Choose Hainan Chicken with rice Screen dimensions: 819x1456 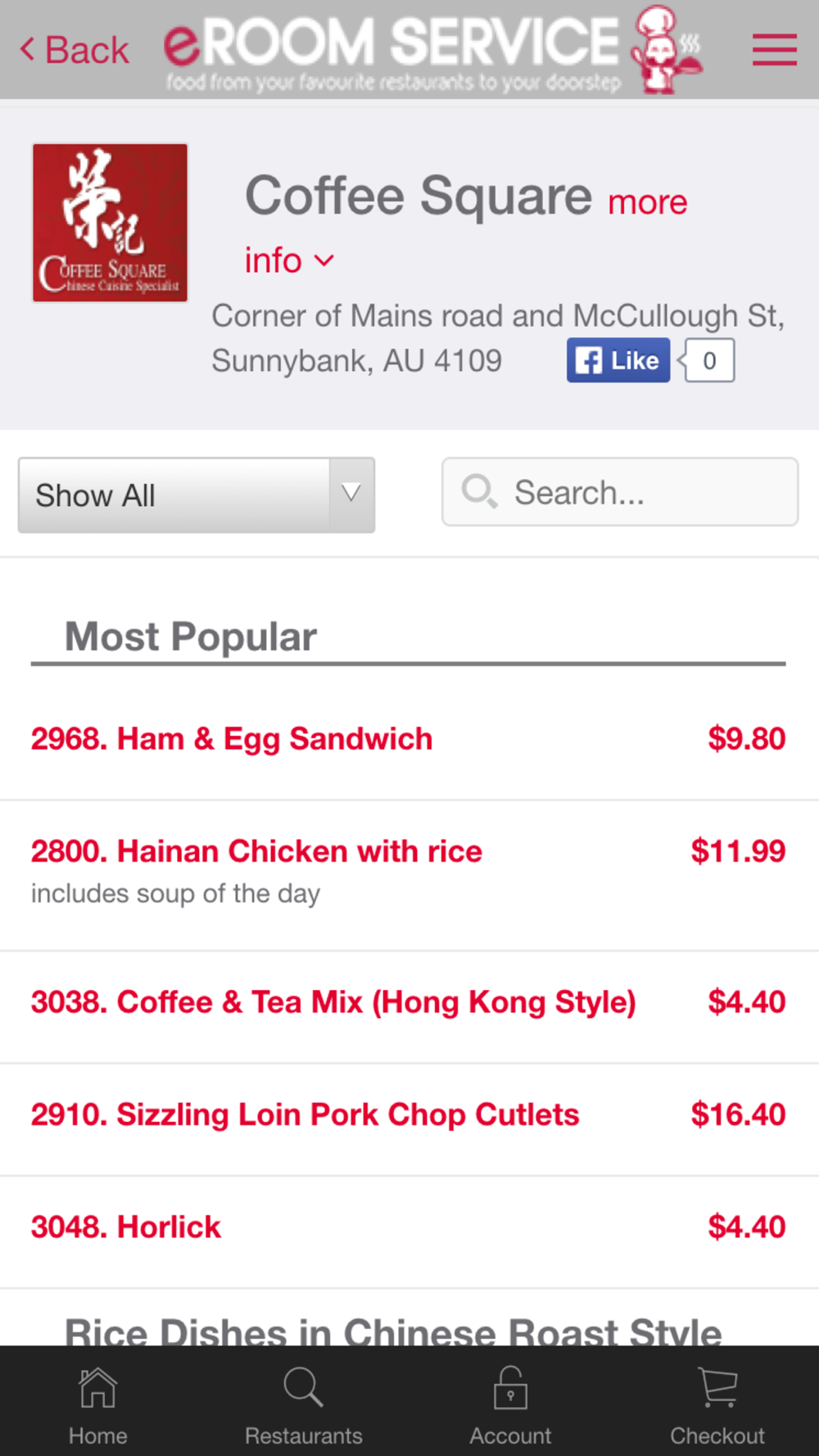pos(256,852)
